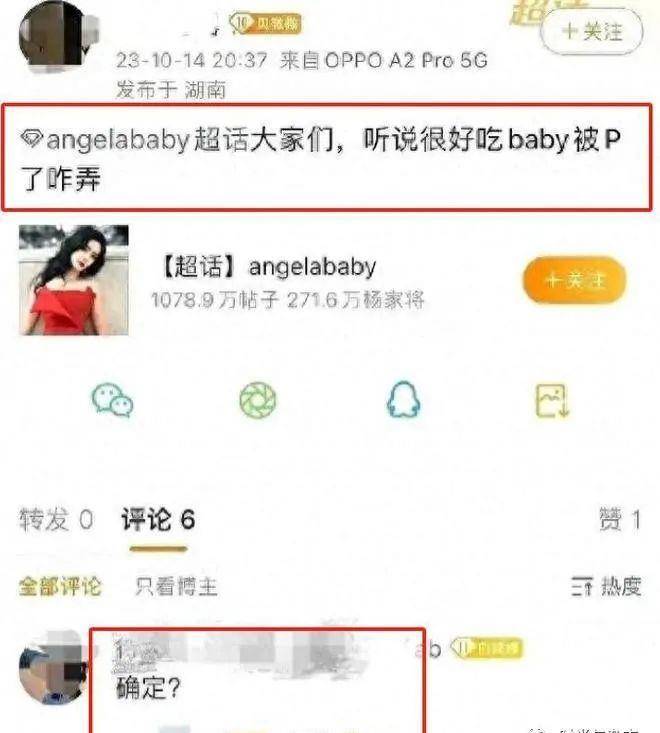Show 全部评论 comments
This screenshot has width=660, height=733.
point(60,586)
